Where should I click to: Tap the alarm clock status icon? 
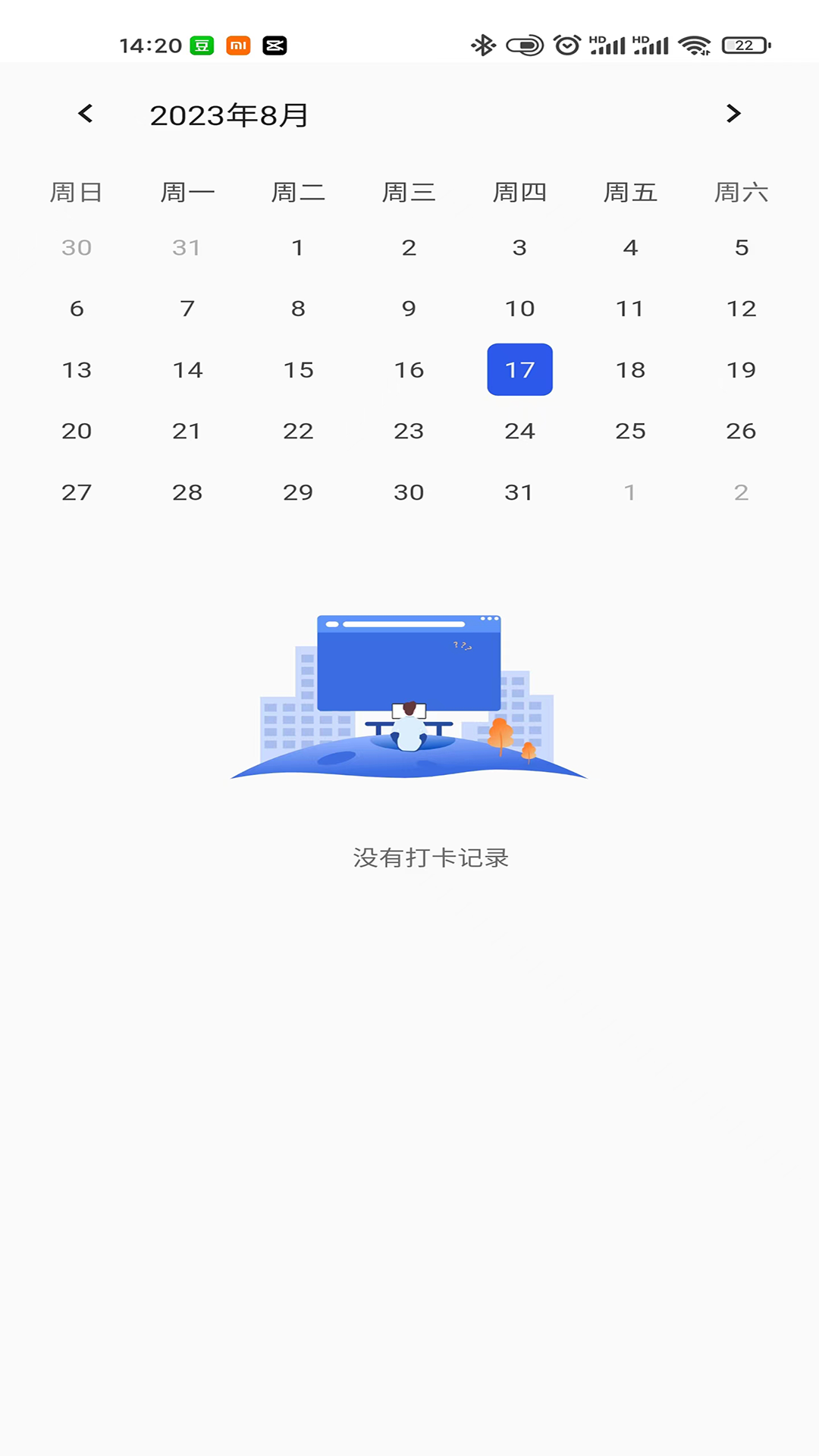567,45
